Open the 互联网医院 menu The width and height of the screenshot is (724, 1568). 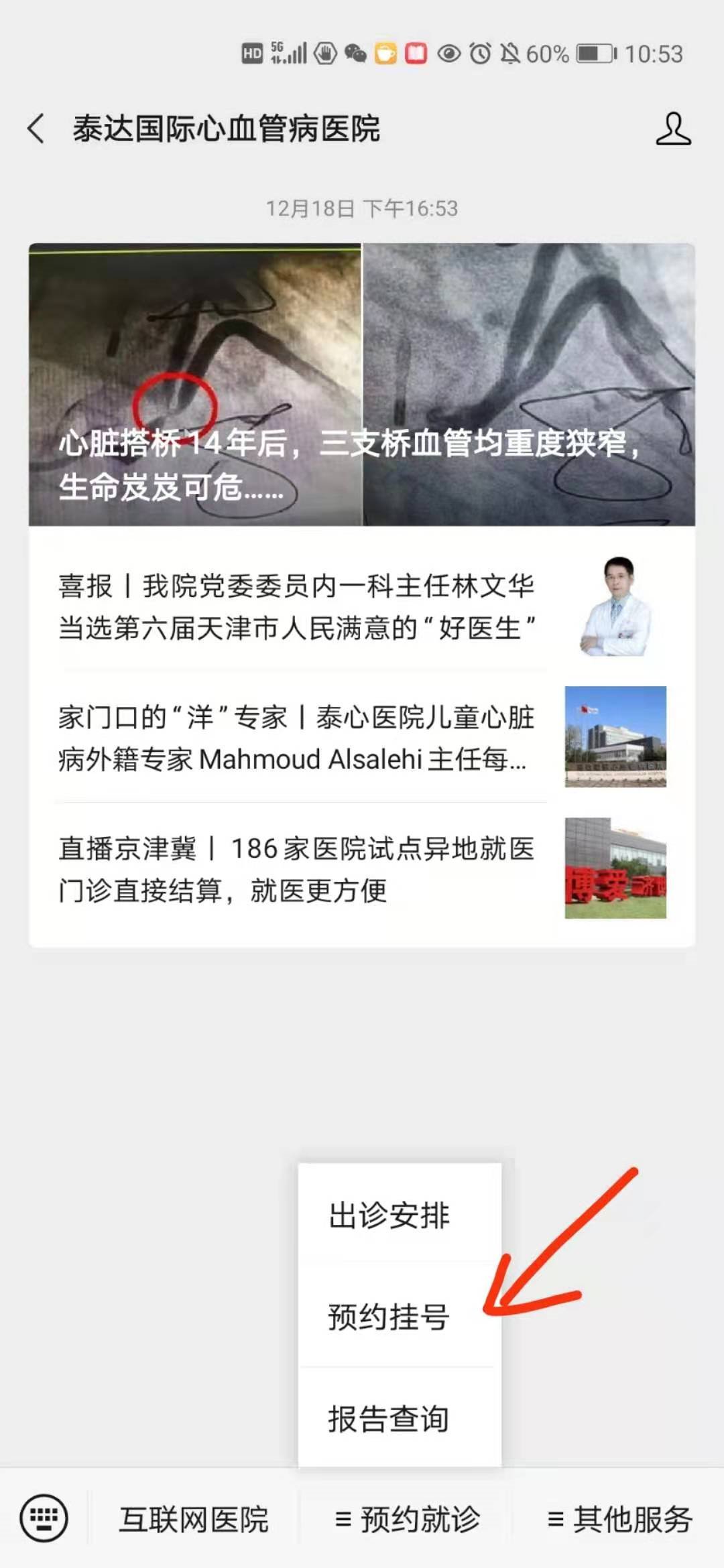click(194, 1520)
